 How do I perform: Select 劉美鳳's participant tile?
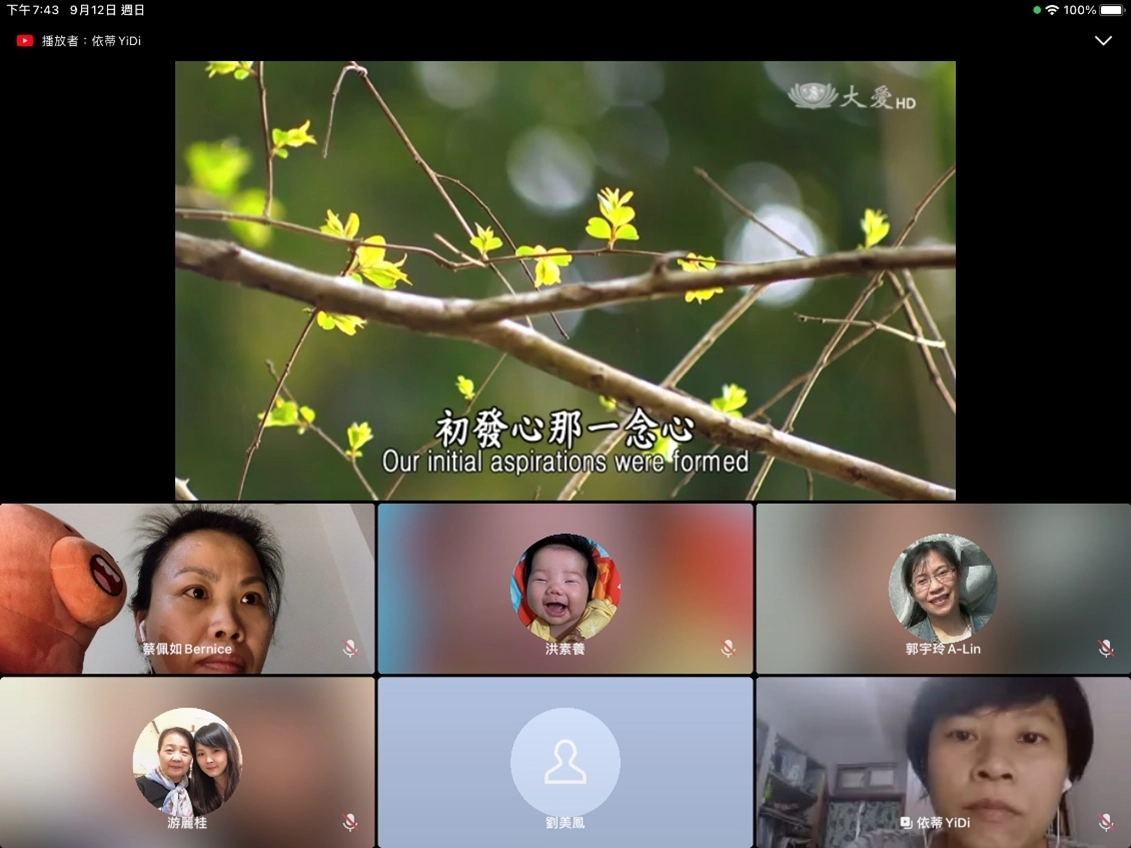(565, 762)
